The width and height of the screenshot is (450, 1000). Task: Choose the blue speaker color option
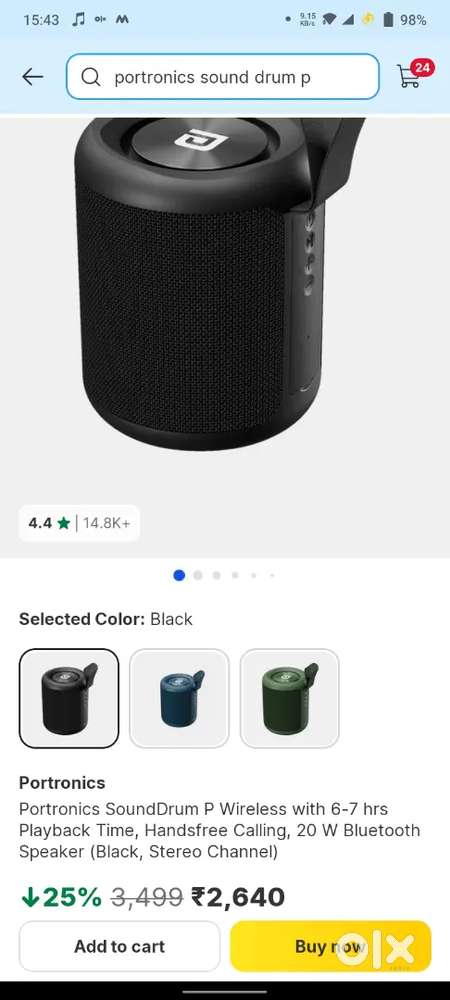click(179, 698)
